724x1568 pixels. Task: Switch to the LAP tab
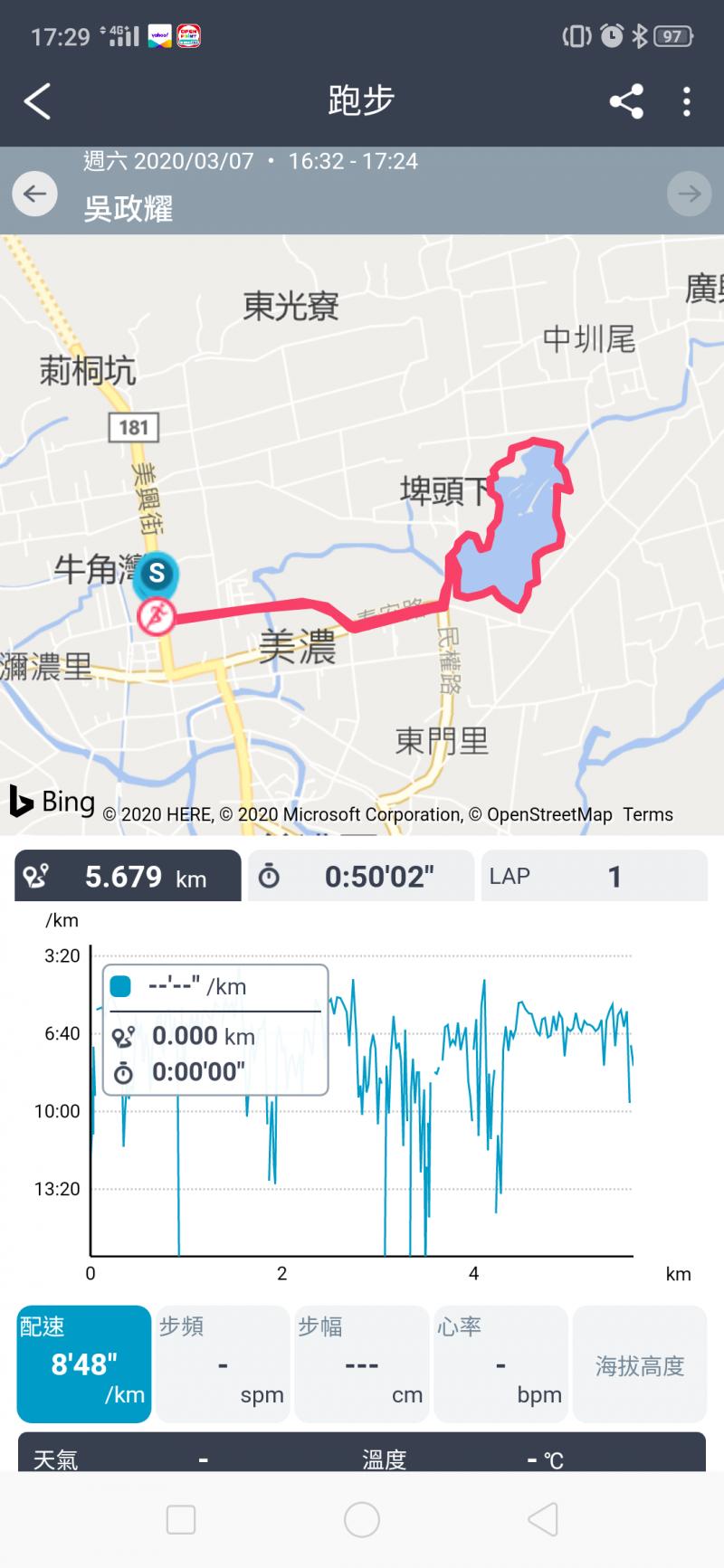click(594, 876)
